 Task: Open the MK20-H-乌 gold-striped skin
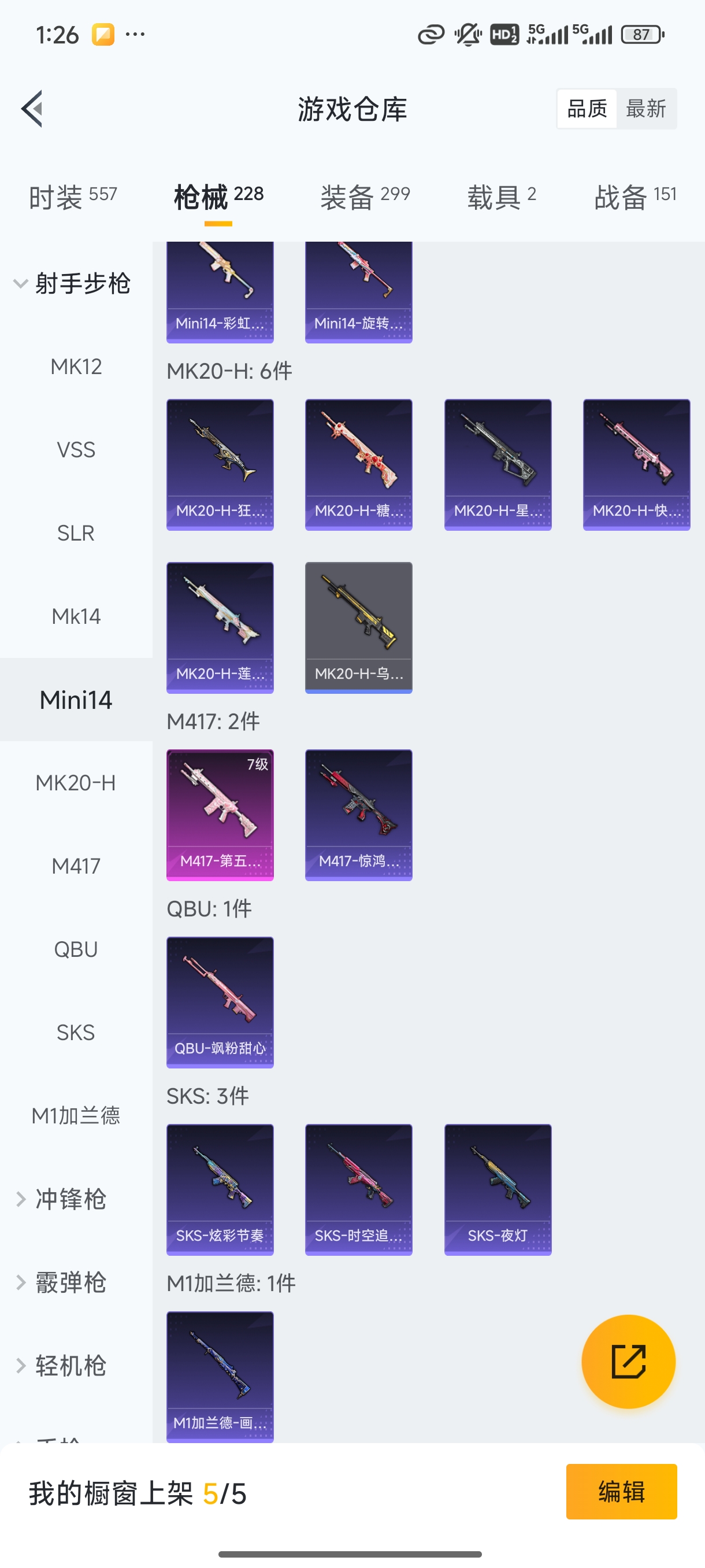358,627
